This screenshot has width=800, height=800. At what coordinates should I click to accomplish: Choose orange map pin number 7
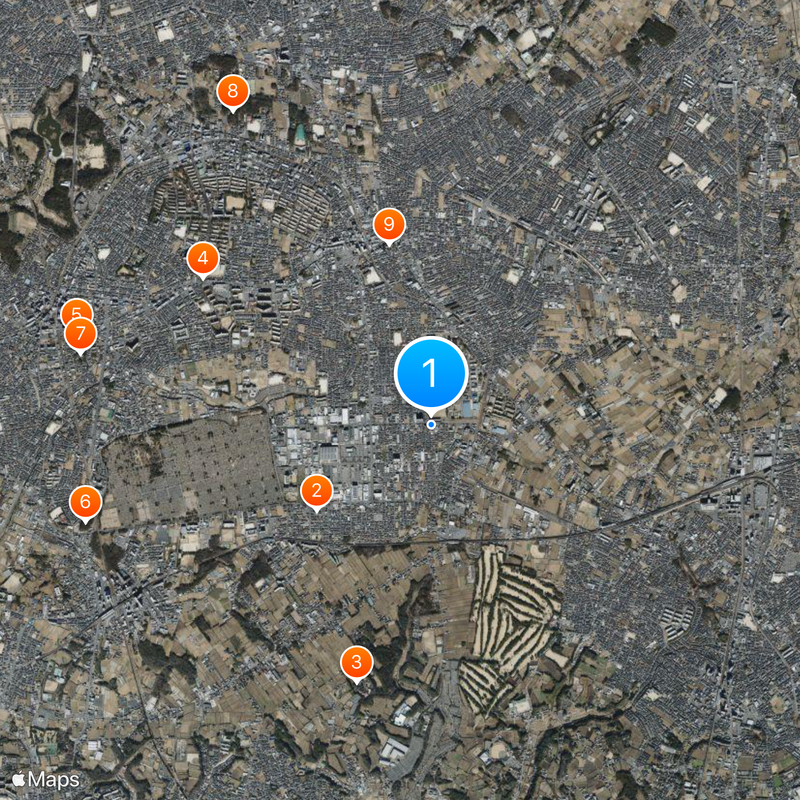81,334
